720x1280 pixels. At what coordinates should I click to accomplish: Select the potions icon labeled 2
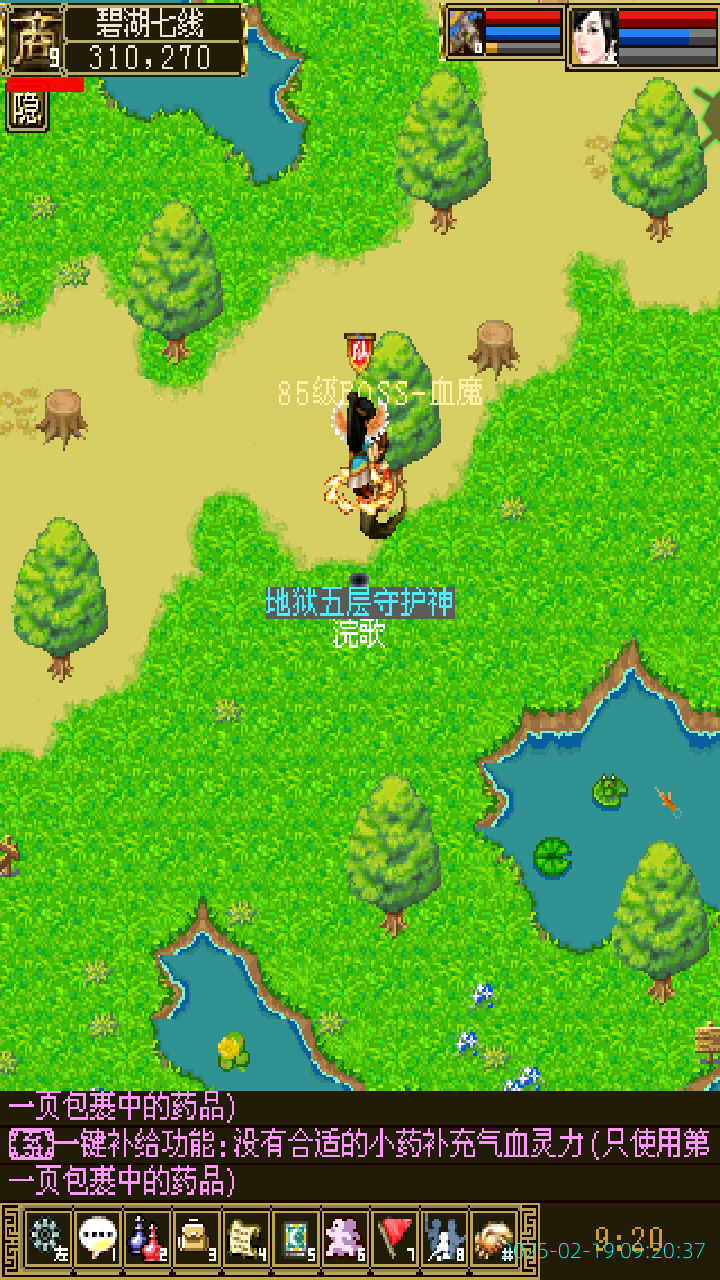144,1237
